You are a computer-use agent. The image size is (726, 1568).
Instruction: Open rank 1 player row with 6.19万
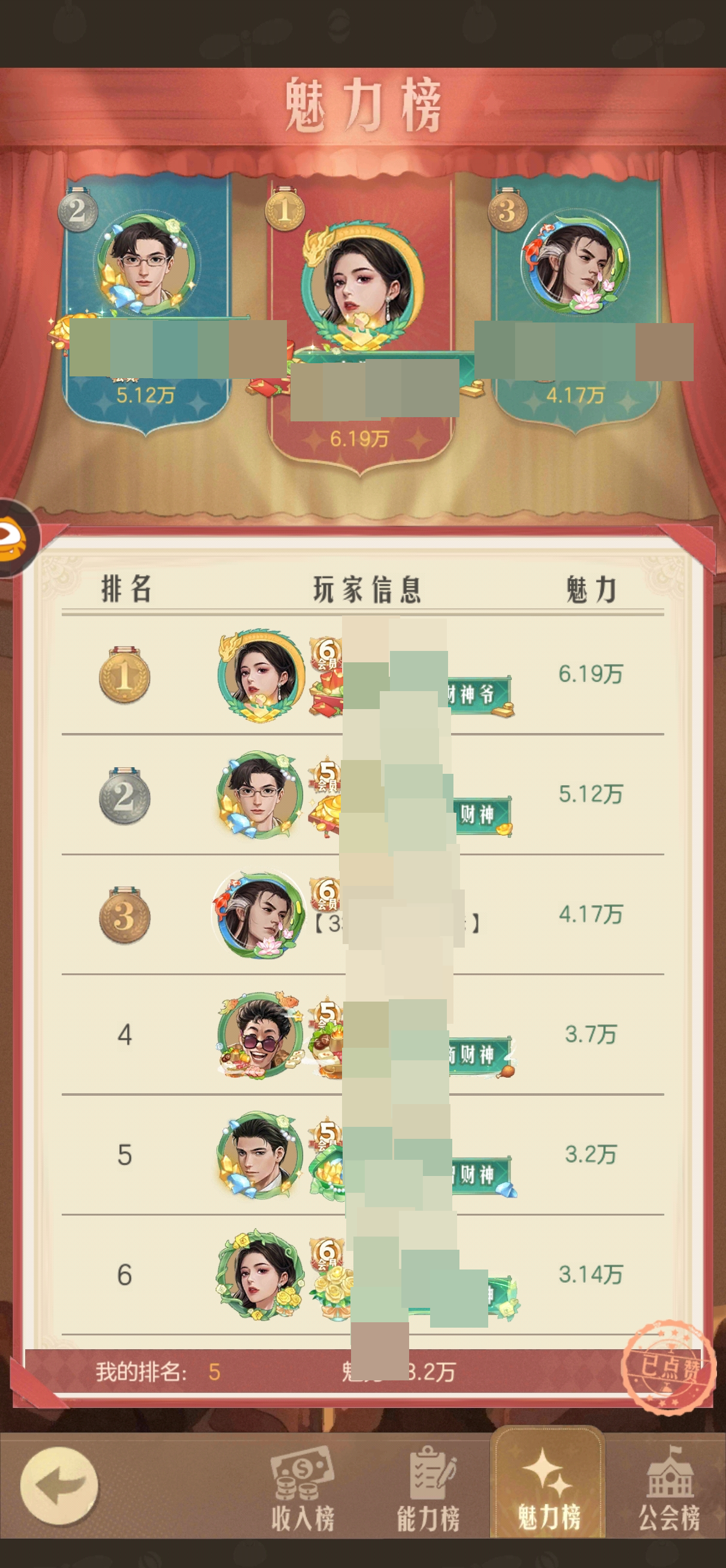coord(362,676)
